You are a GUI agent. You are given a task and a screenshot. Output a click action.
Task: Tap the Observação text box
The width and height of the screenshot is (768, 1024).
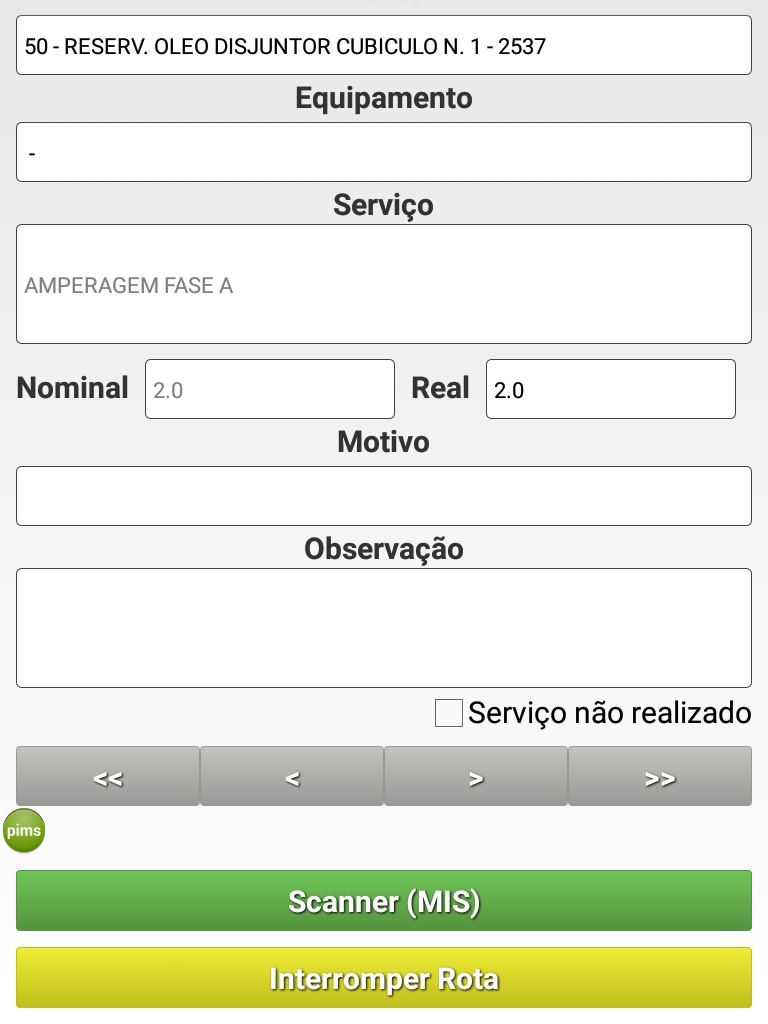point(383,628)
